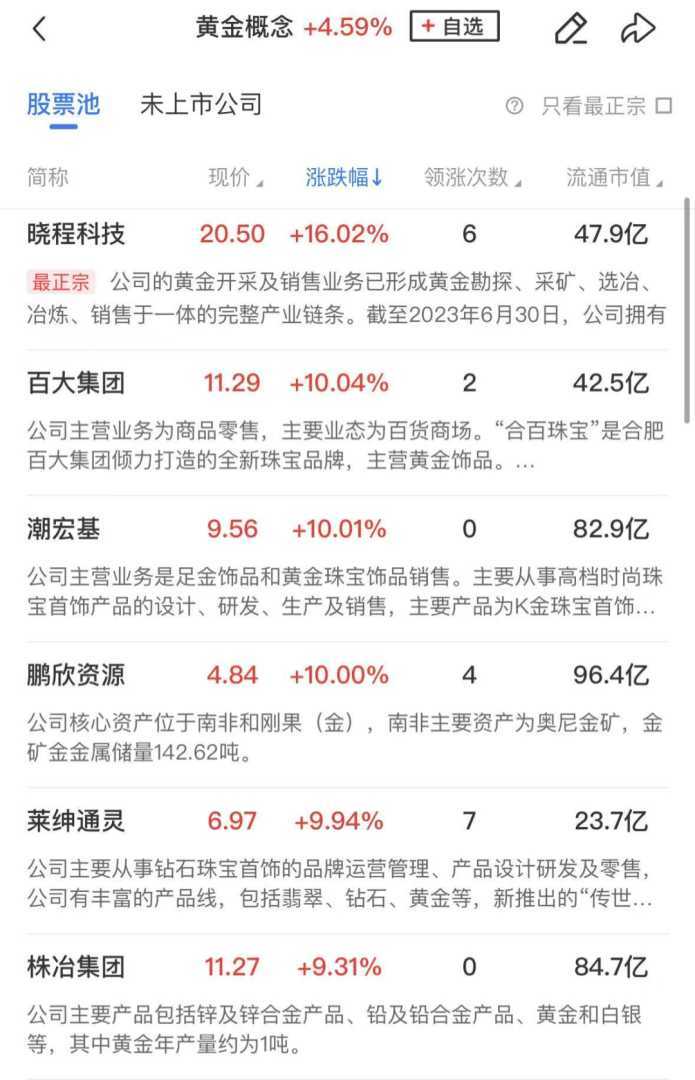Open the 晓程科技 stock row
This screenshot has width=695, height=1080.
tap(76, 234)
